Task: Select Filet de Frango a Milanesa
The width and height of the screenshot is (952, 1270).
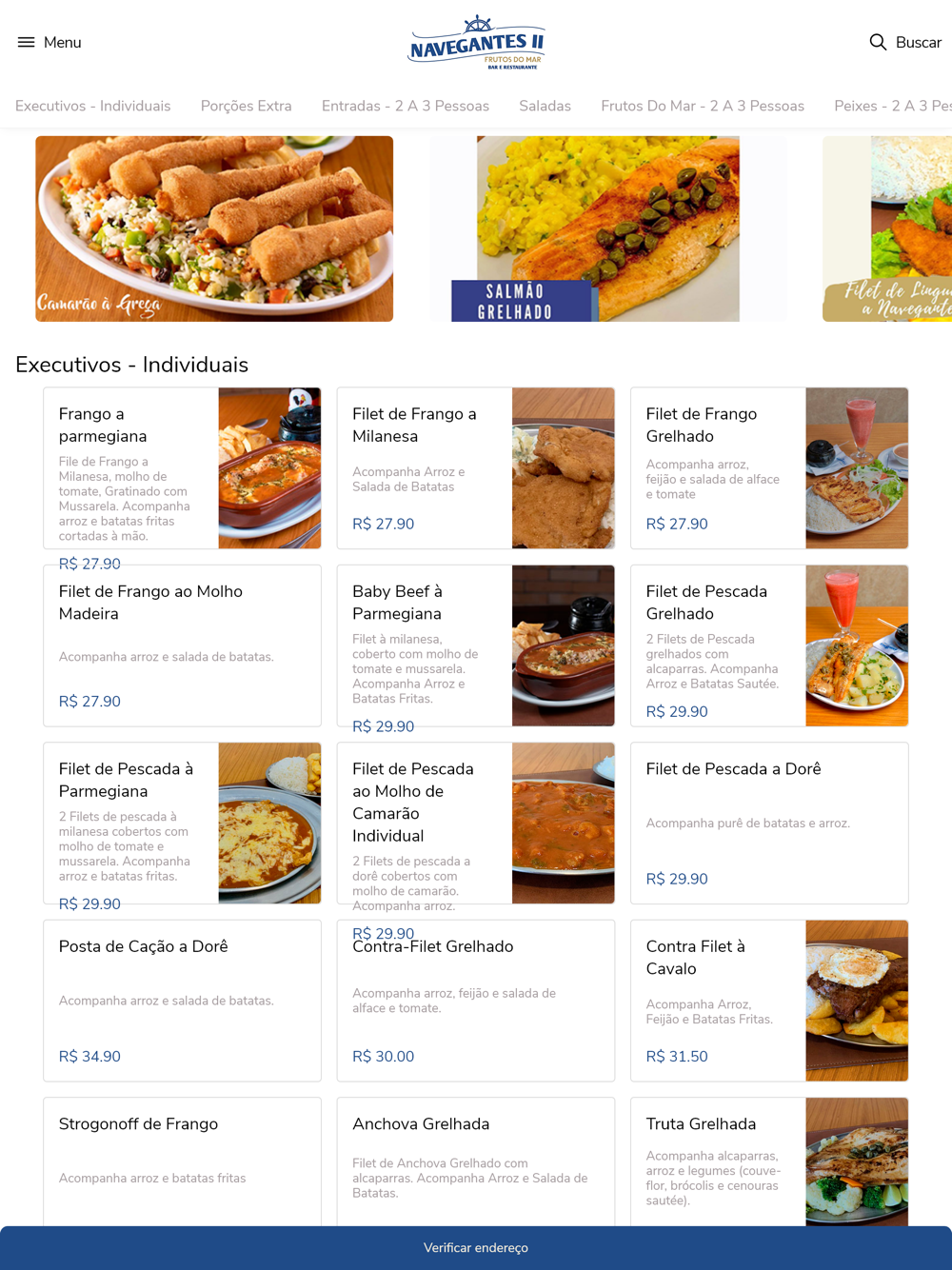Action: pyautogui.click(x=475, y=467)
